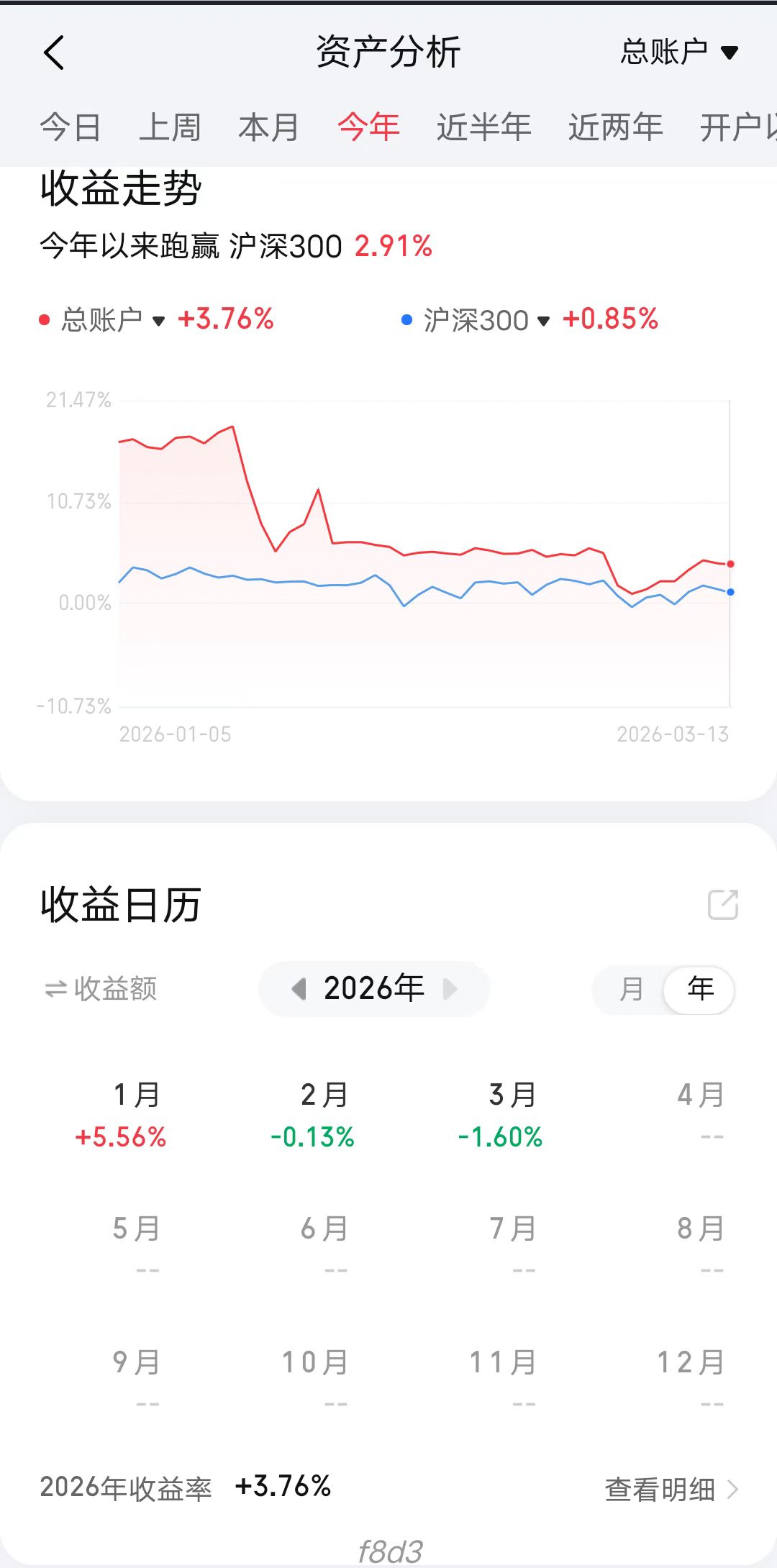Open 1月 returns of +5.56%
Image resolution: width=777 pixels, height=1568 pixels.
(122, 1115)
